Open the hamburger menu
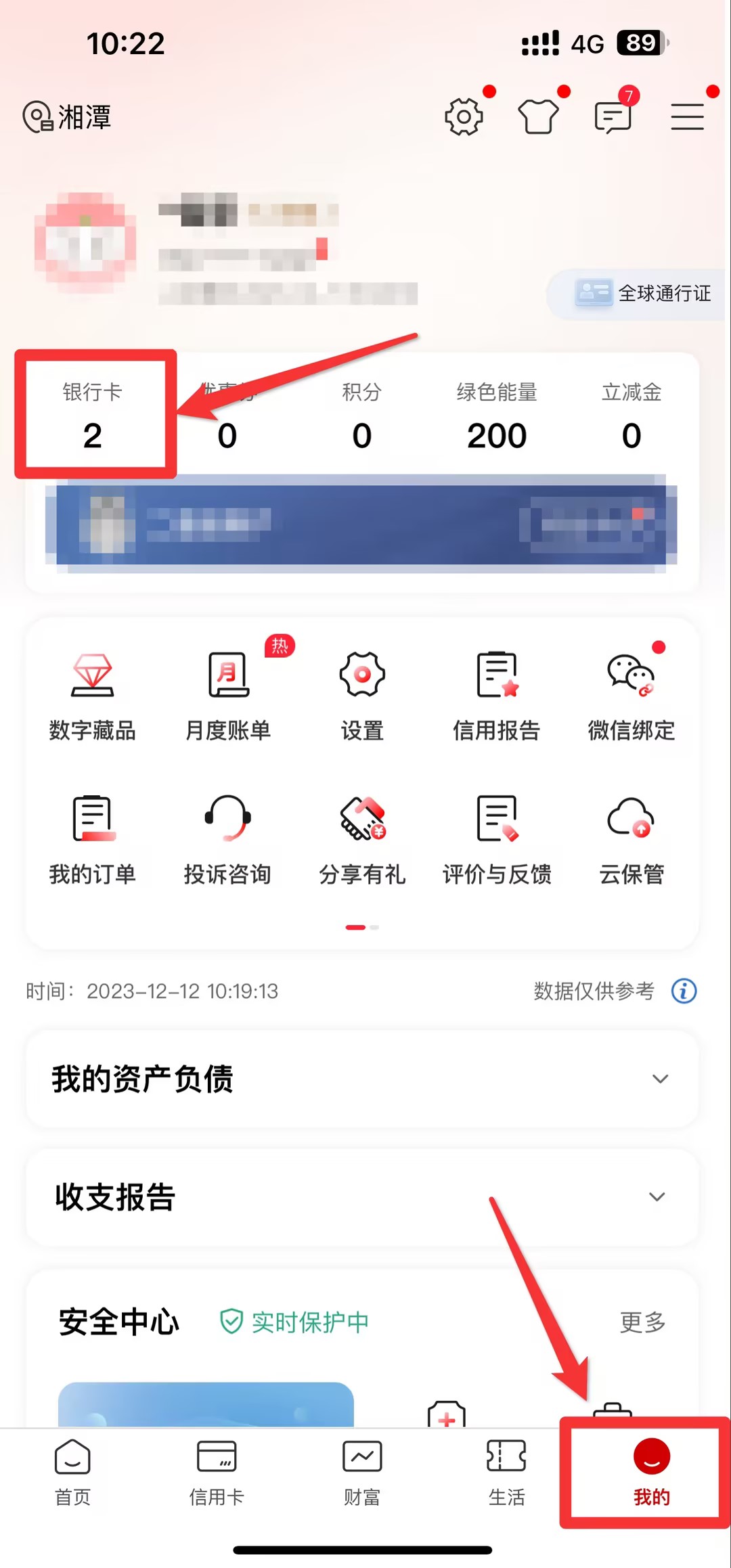731x1568 pixels. [x=687, y=116]
